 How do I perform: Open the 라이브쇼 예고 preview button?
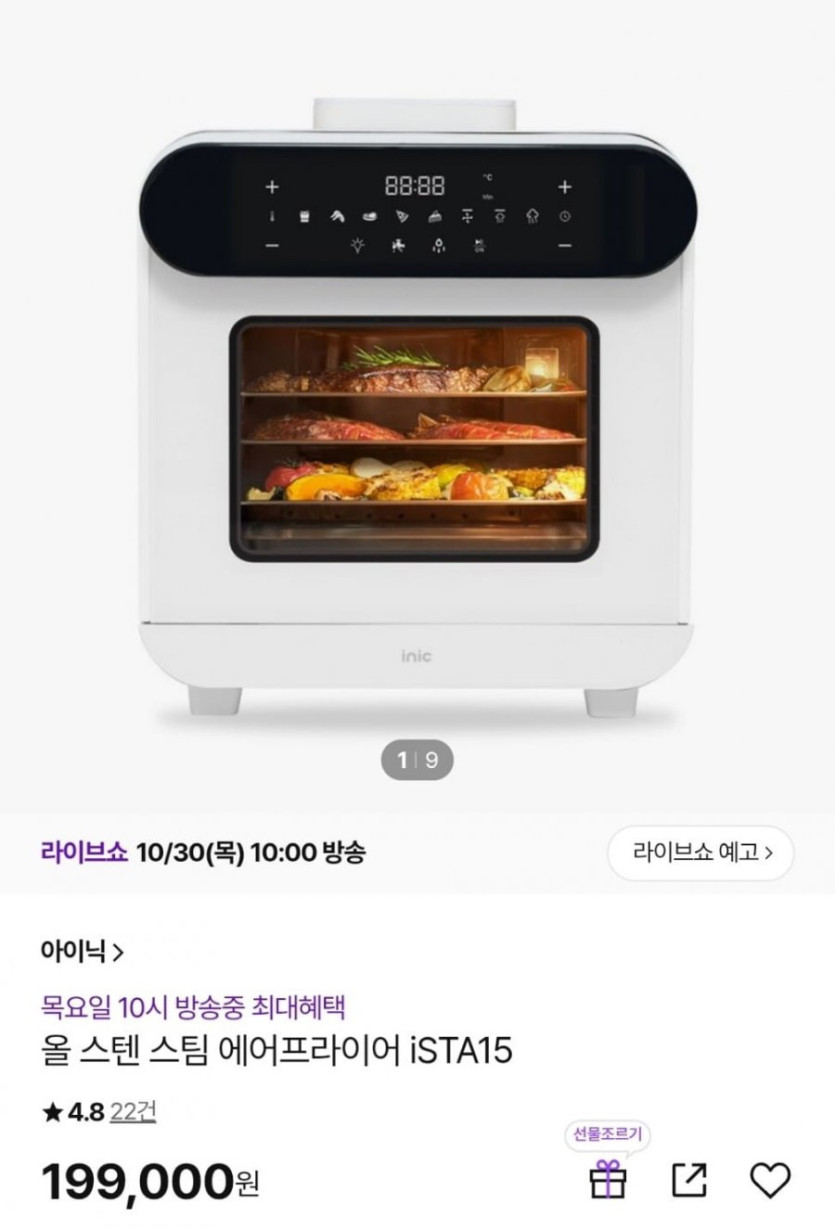pyautogui.click(x=701, y=853)
